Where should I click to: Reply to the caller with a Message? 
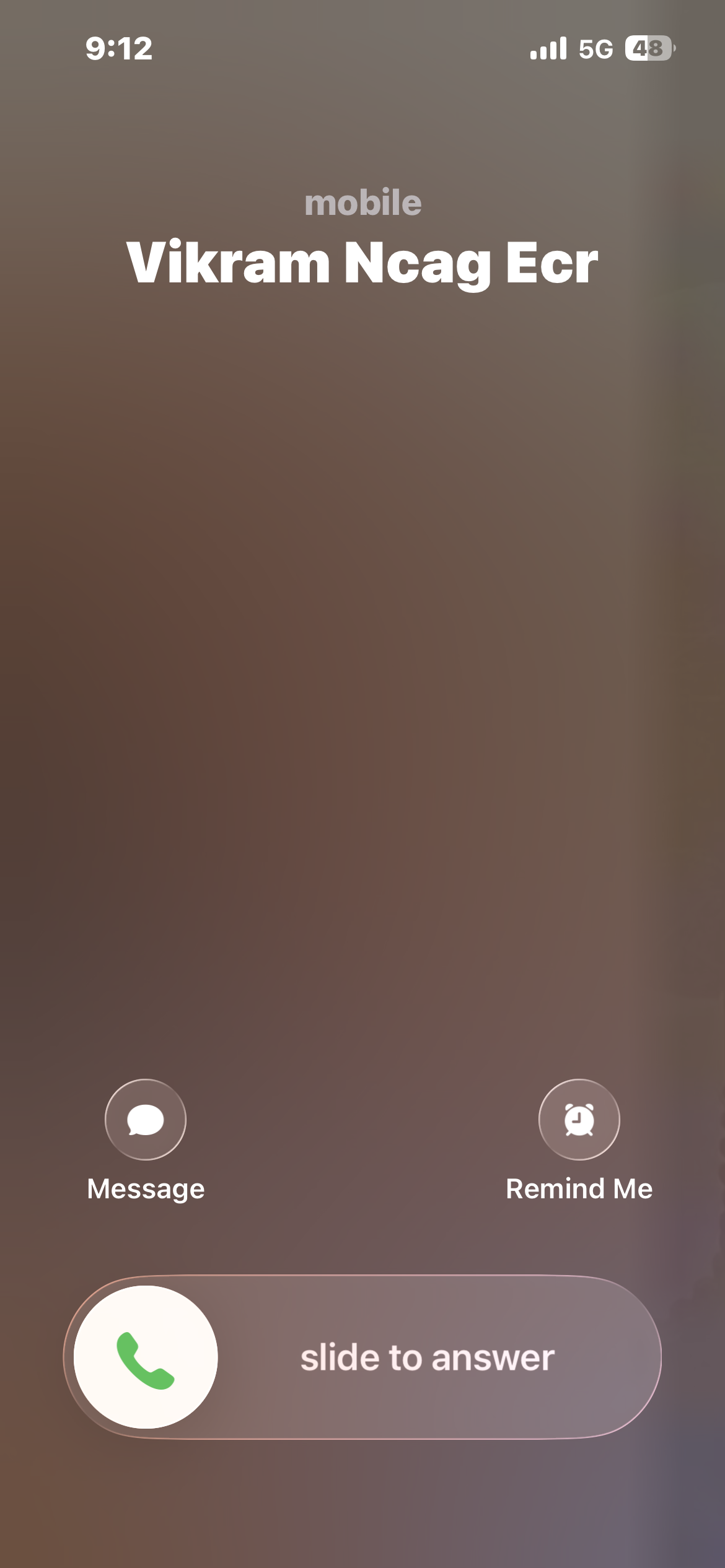point(145,1120)
